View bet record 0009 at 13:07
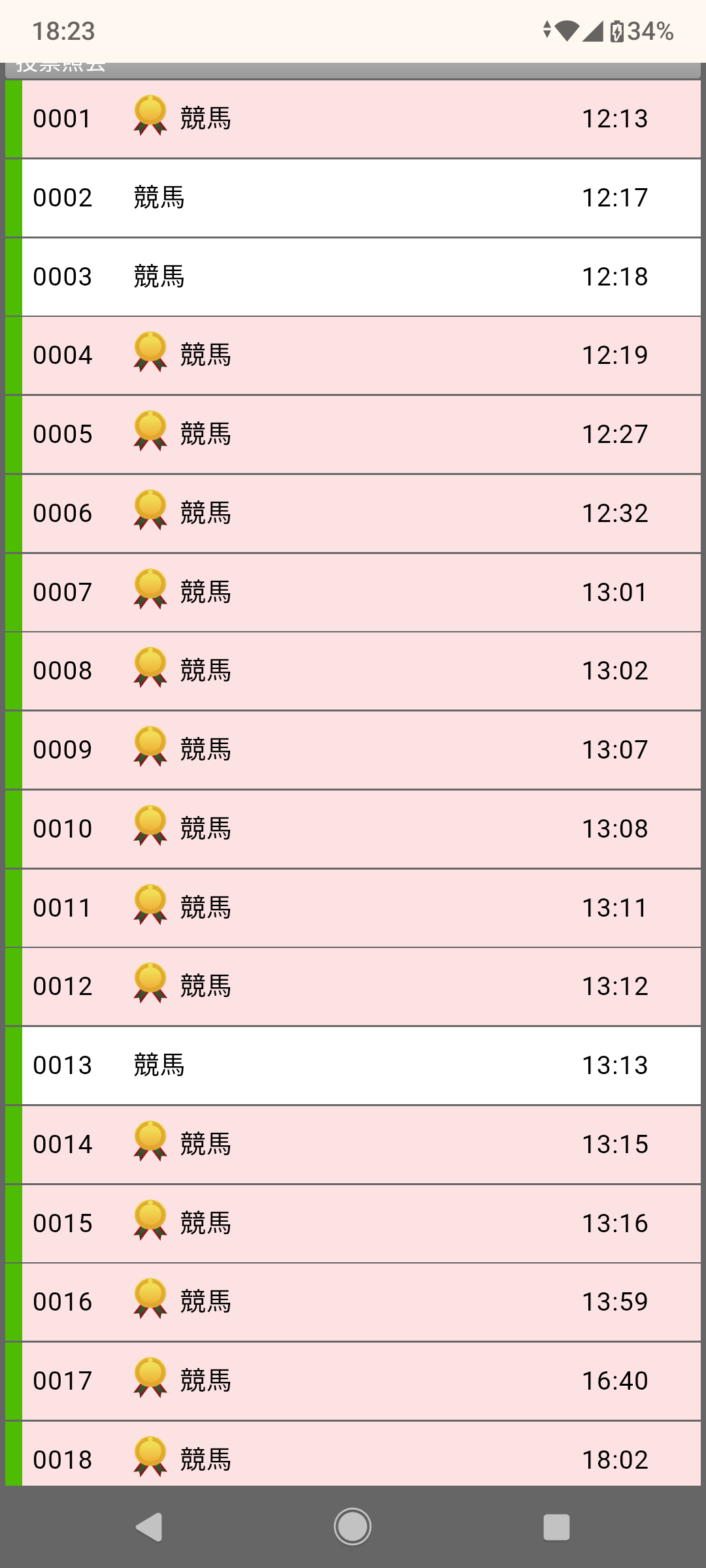 (353, 750)
